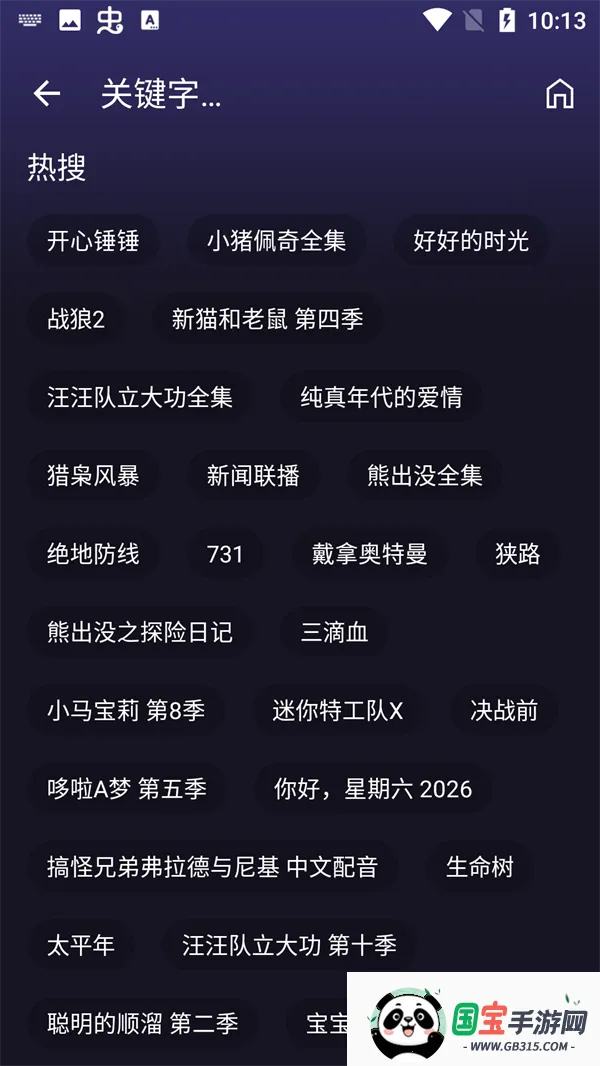Select the 小猪佩奇全集 hot search chip

coord(276,241)
